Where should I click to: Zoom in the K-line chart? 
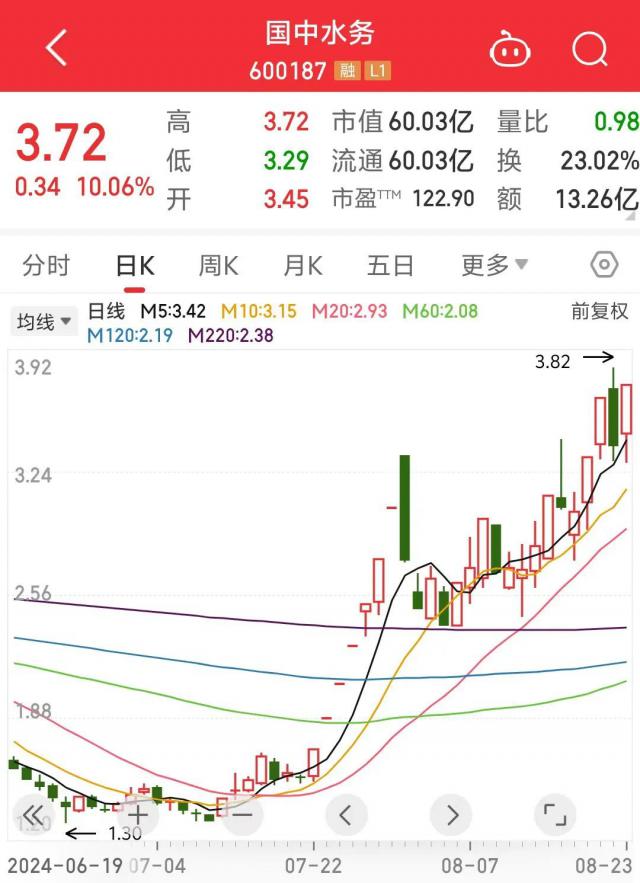click(138, 814)
